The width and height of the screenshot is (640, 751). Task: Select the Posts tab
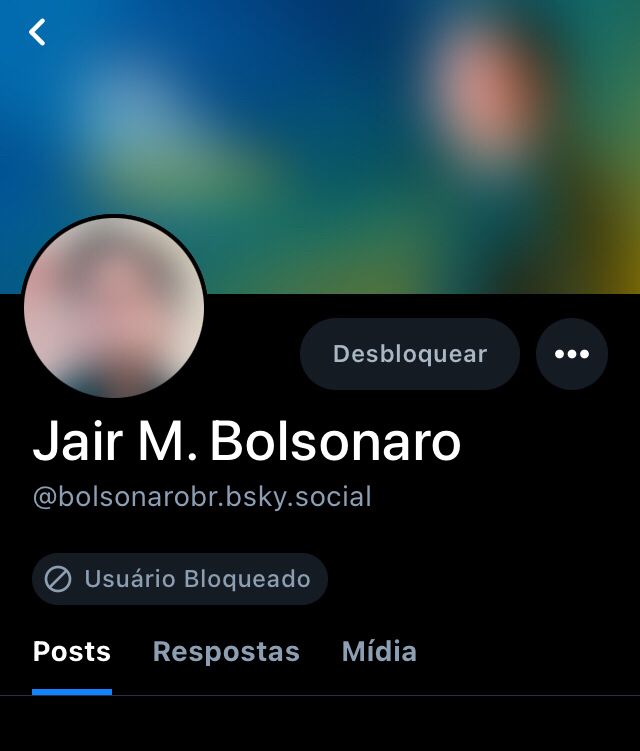tap(72, 652)
